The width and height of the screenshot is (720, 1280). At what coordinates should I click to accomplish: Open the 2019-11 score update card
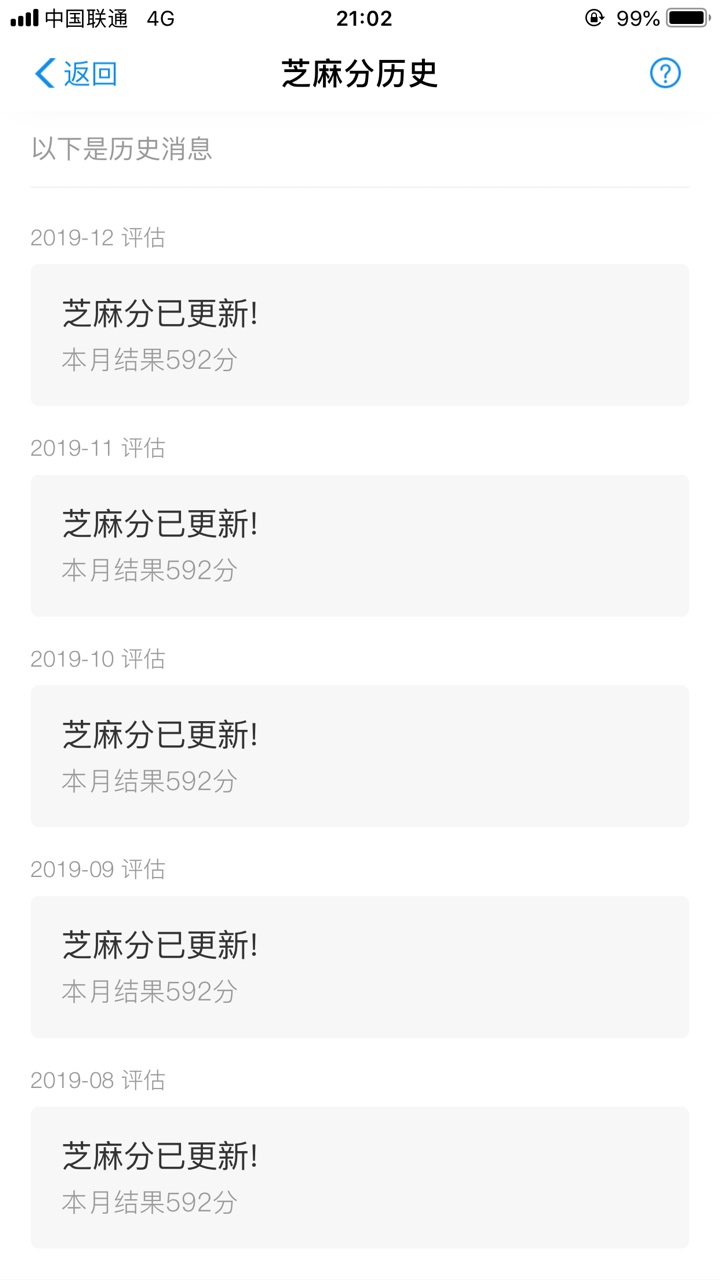coord(360,546)
